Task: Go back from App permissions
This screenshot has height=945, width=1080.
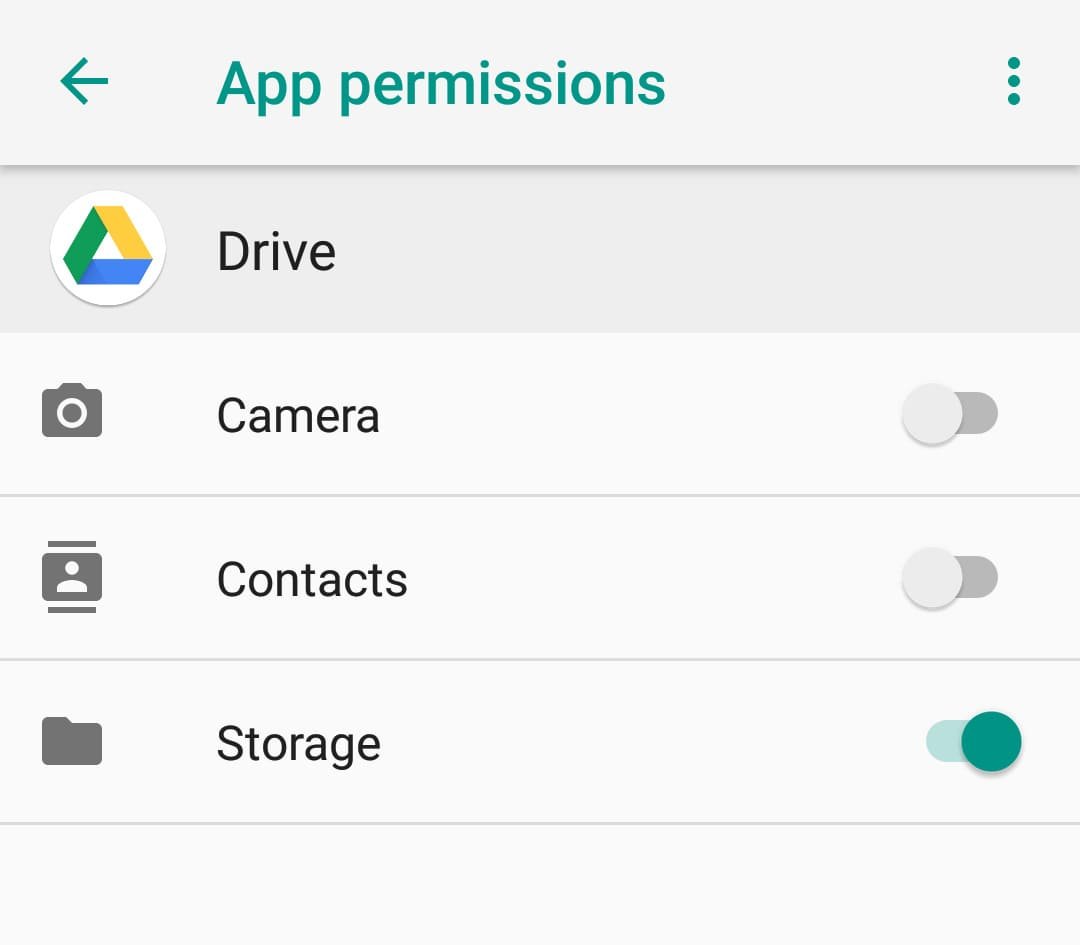Action: coord(84,82)
